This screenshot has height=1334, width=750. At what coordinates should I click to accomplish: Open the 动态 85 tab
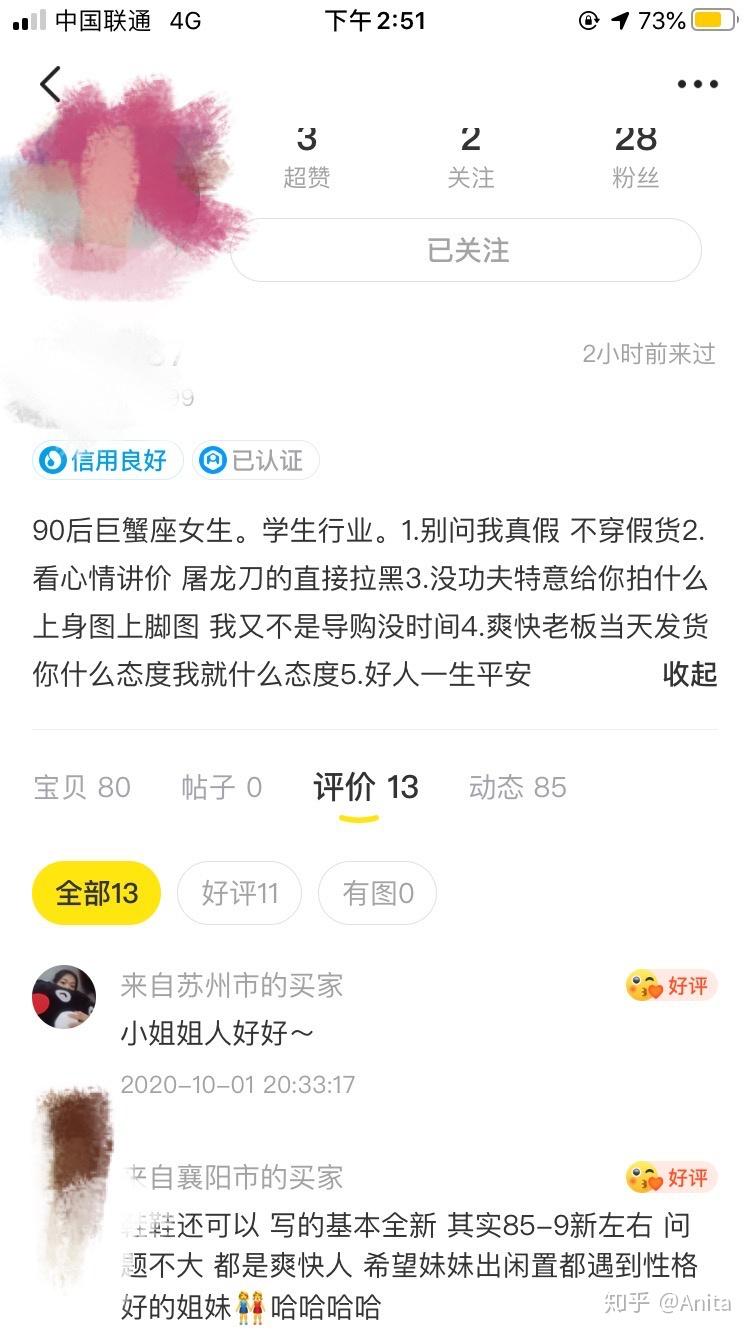coord(517,787)
